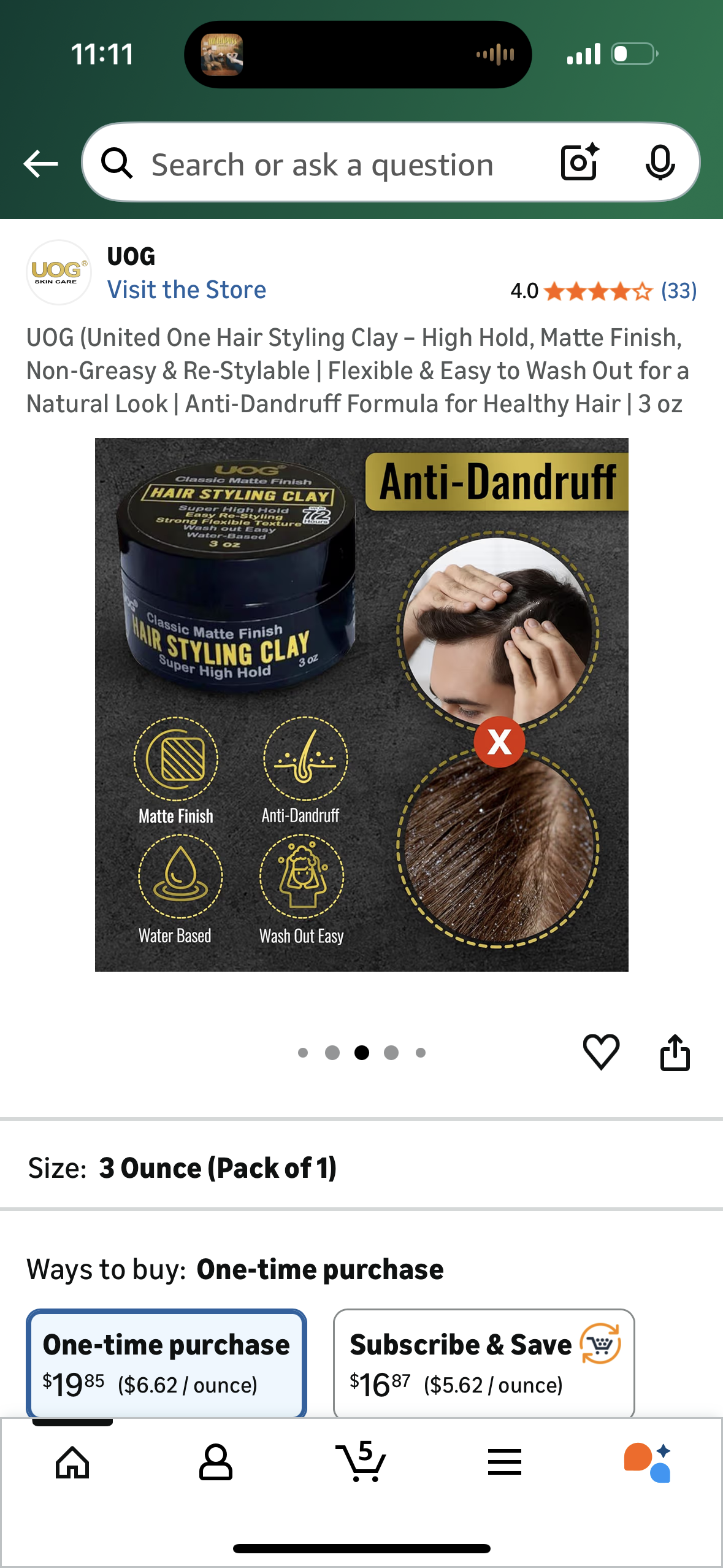Viewport: 723px width, 1568px height.
Task: Add product to favorites with heart icon
Action: click(602, 1053)
